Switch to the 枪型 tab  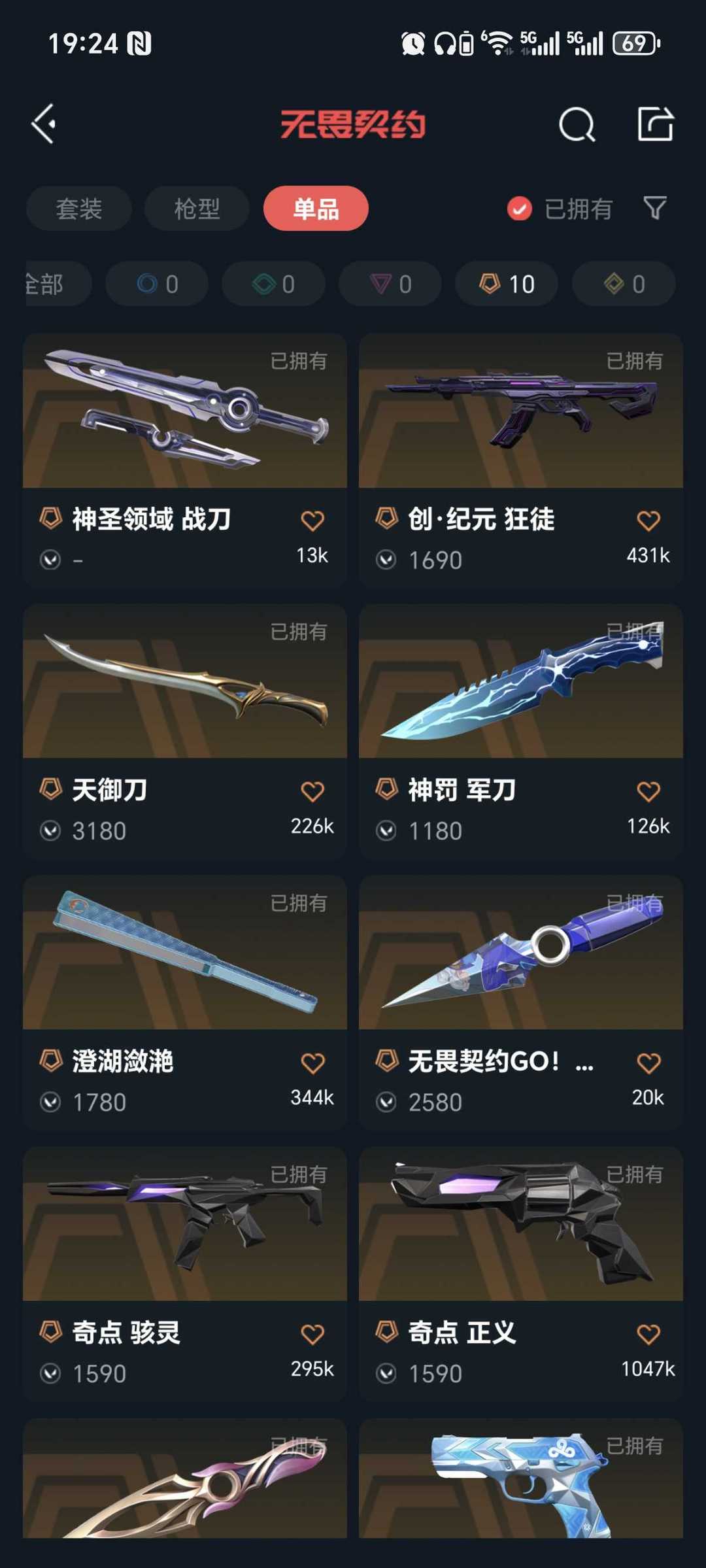197,209
